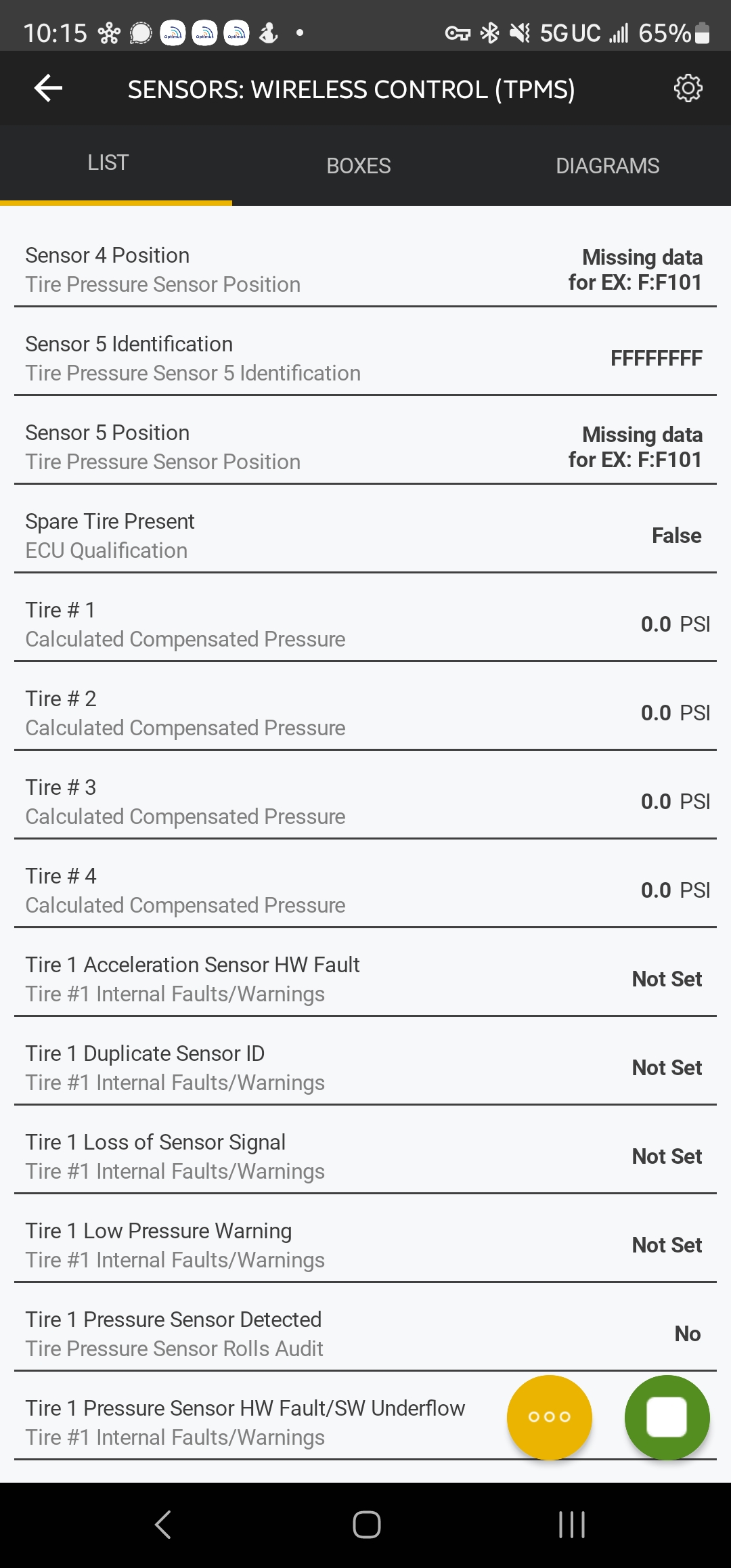
Task: Open the yellow more-options floating button
Action: point(550,1417)
